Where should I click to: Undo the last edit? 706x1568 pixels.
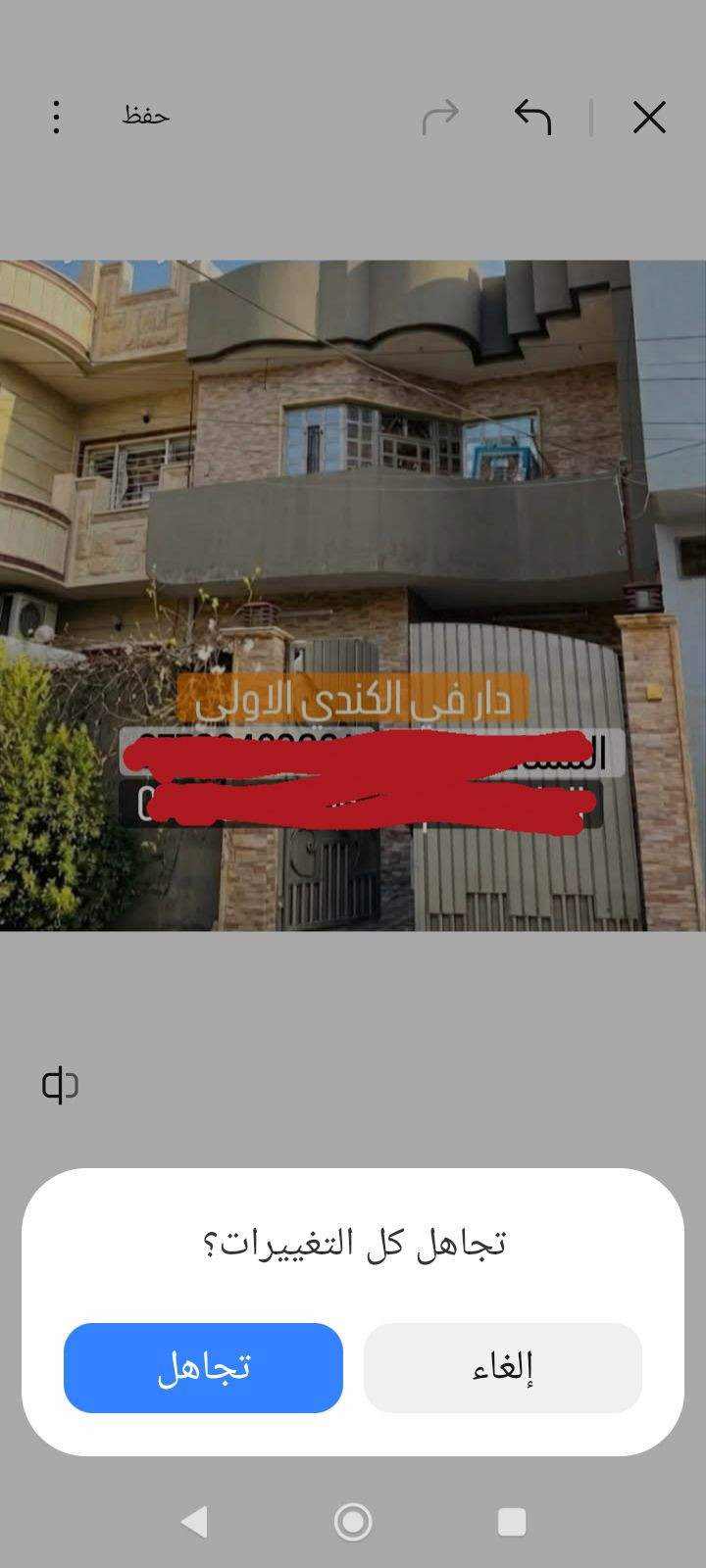pos(532,118)
